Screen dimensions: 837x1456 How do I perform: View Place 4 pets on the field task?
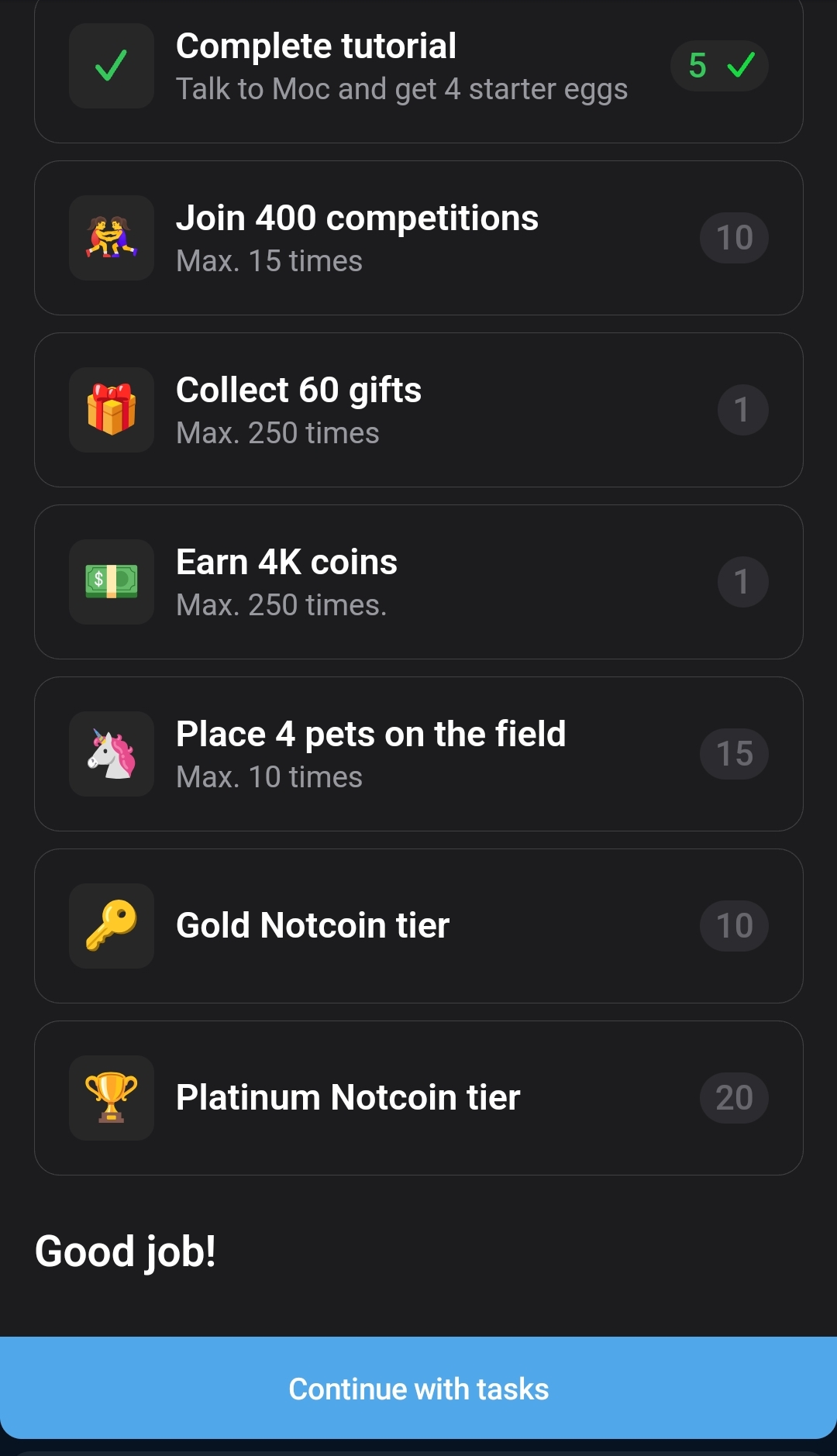418,754
